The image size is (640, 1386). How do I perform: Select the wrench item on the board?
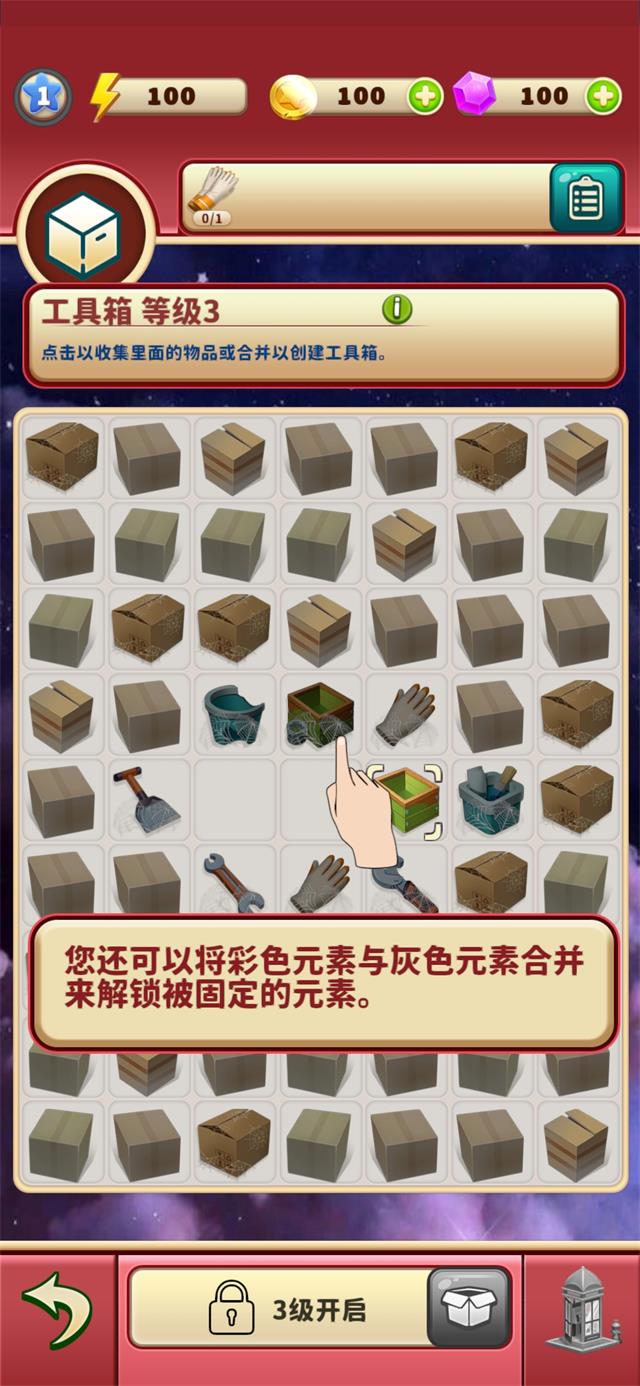(x=232, y=881)
